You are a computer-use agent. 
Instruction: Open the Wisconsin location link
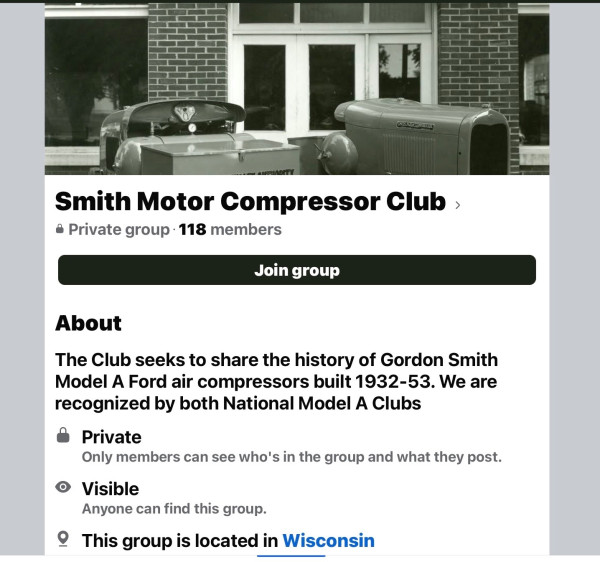tap(328, 541)
